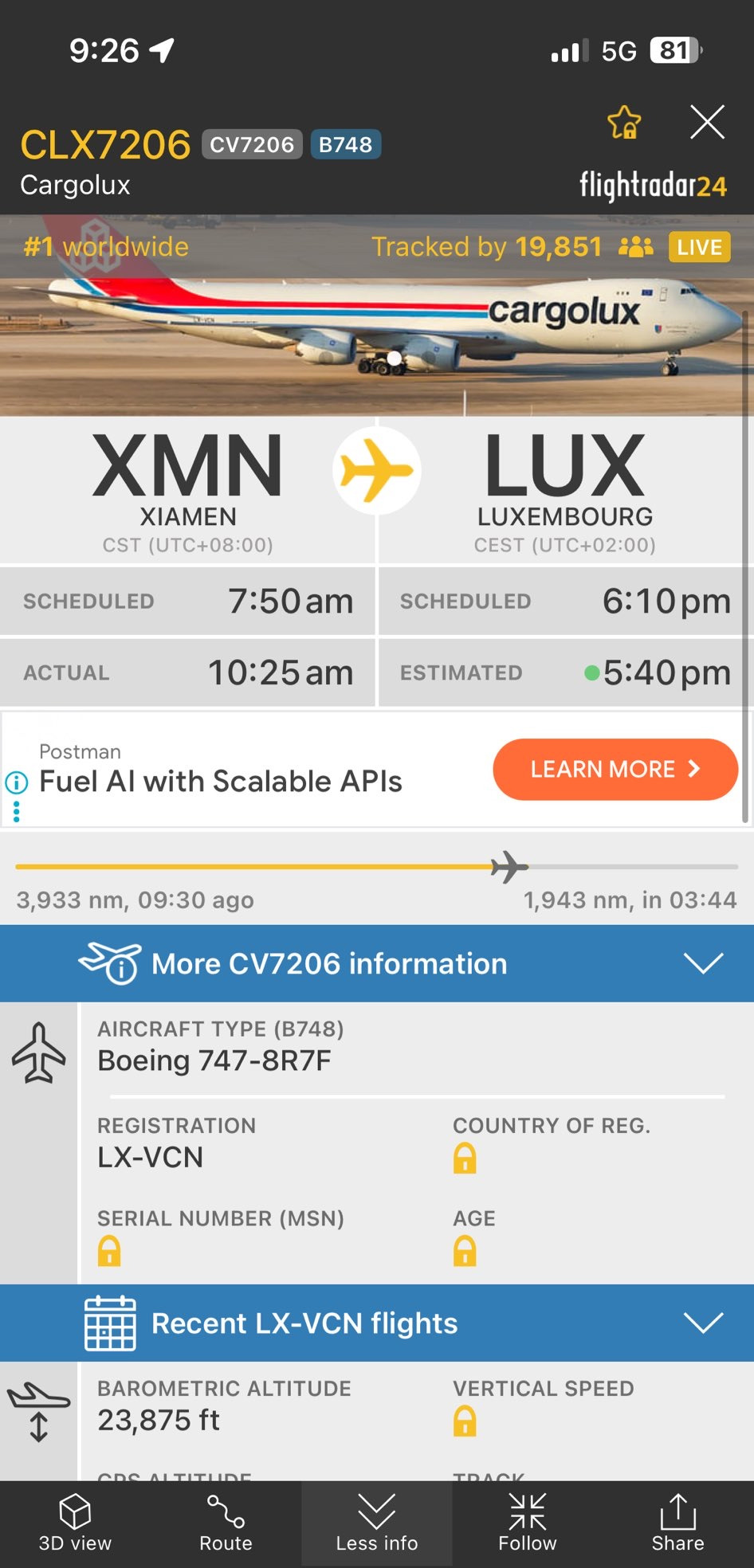Unlock the Vertical Speed field
The height and width of the screenshot is (1568, 754).
pos(465,1421)
